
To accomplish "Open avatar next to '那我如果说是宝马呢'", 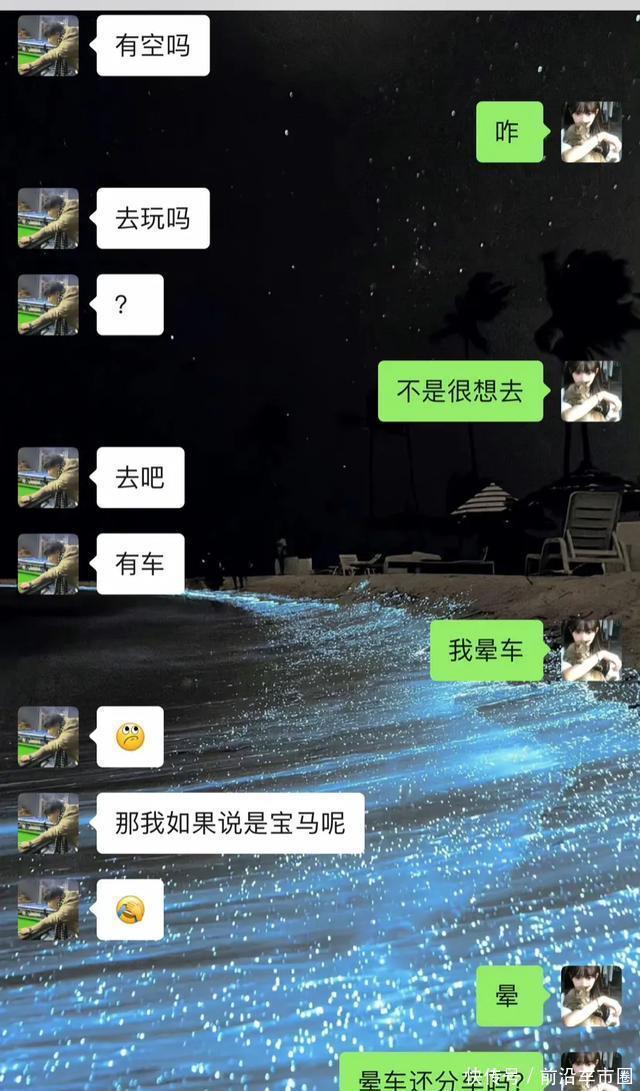I will click(48, 823).
